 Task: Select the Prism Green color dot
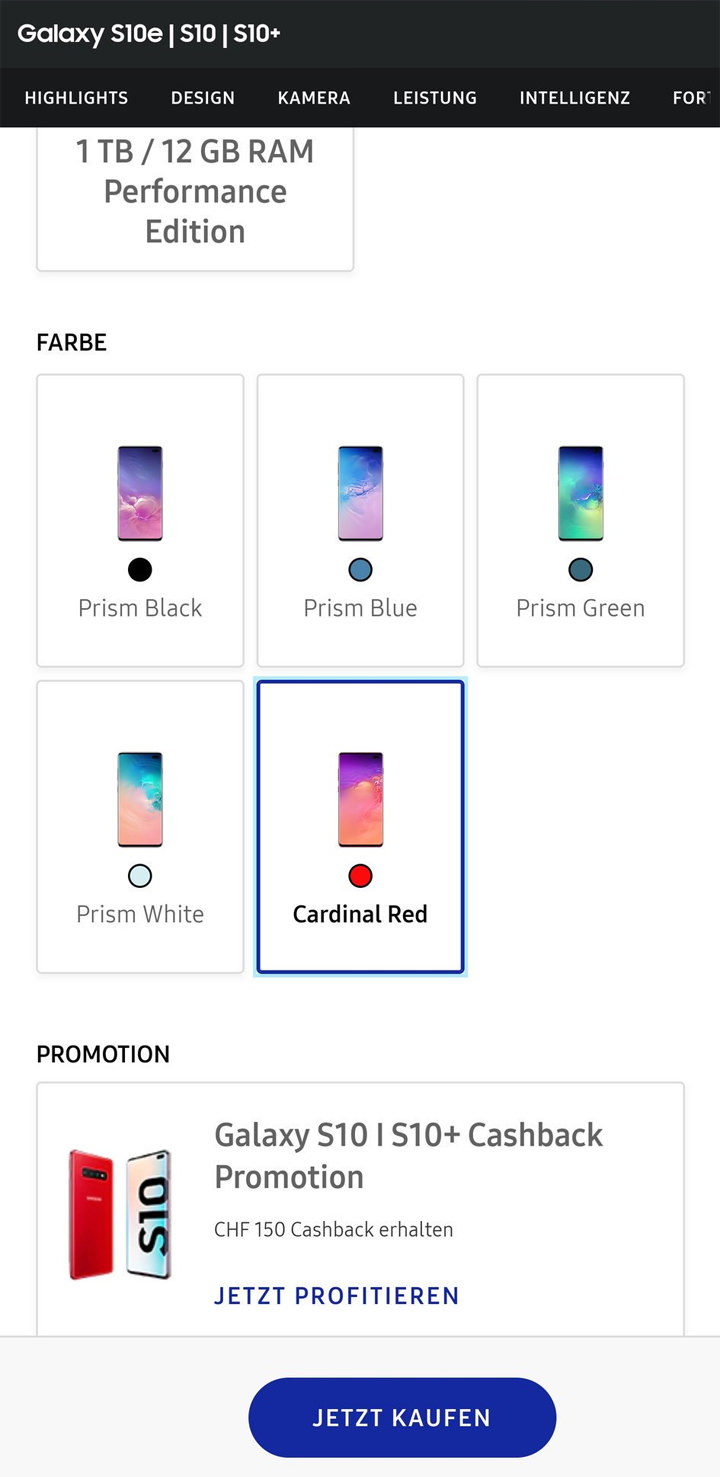(x=580, y=568)
